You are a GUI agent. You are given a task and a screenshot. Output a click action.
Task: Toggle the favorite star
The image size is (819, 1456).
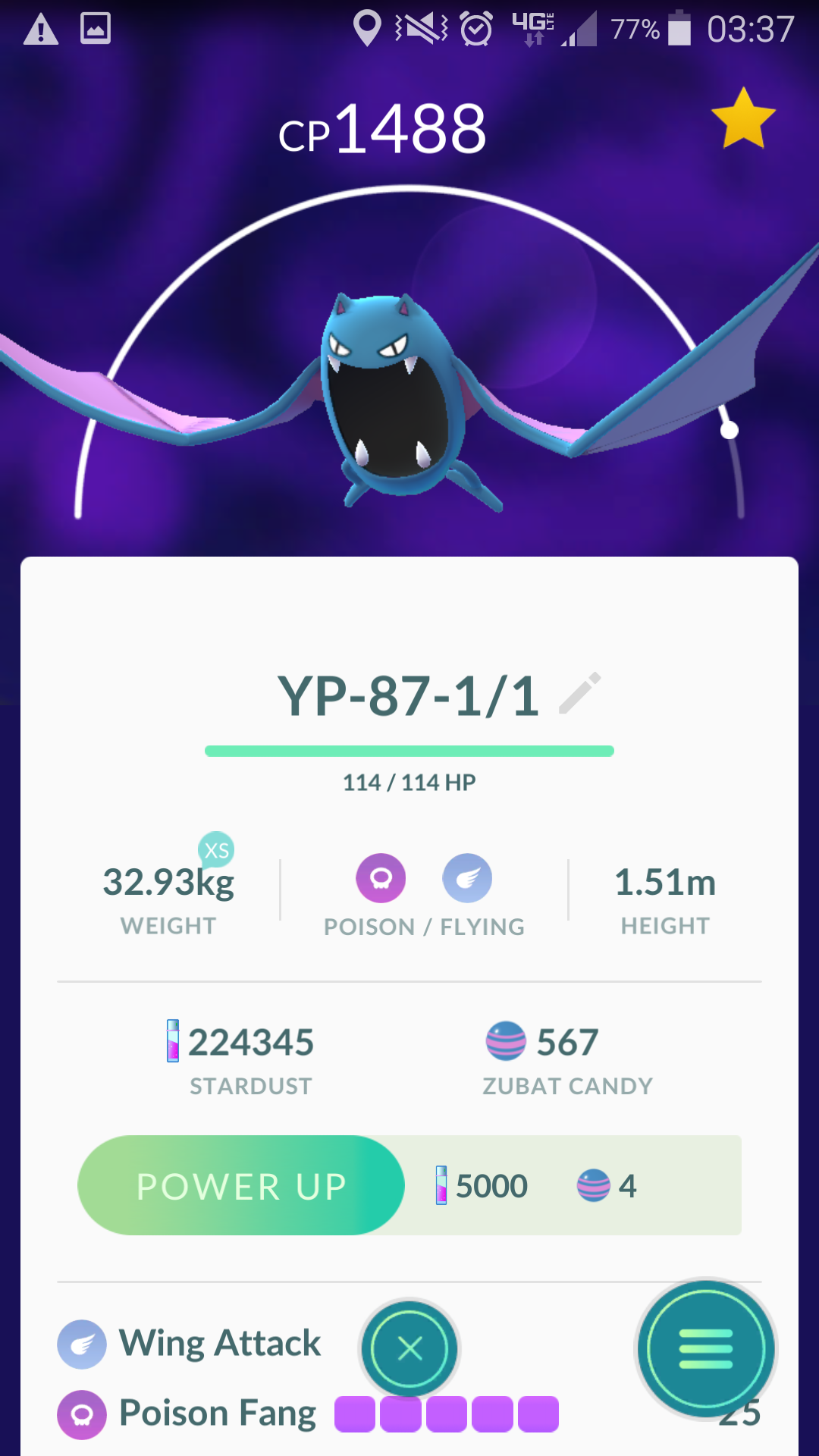[x=743, y=118]
